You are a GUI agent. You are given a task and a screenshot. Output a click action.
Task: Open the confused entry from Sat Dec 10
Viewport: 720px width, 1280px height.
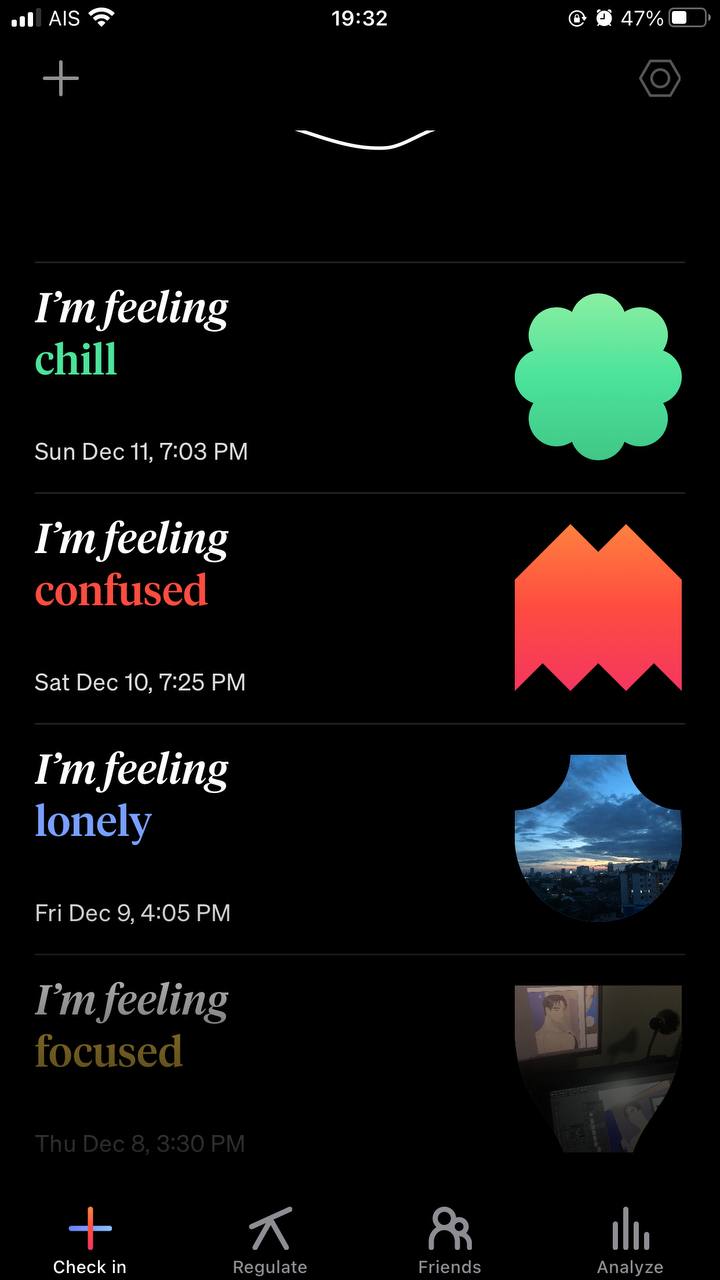360,608
